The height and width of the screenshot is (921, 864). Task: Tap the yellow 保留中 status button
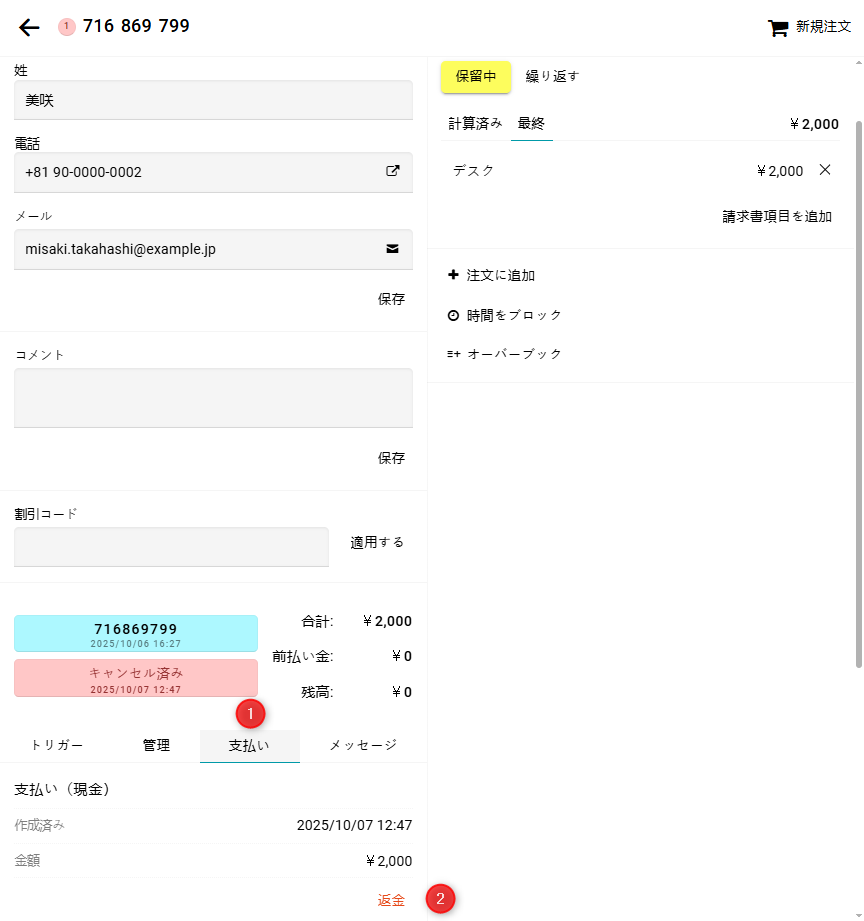coord(476,77)
